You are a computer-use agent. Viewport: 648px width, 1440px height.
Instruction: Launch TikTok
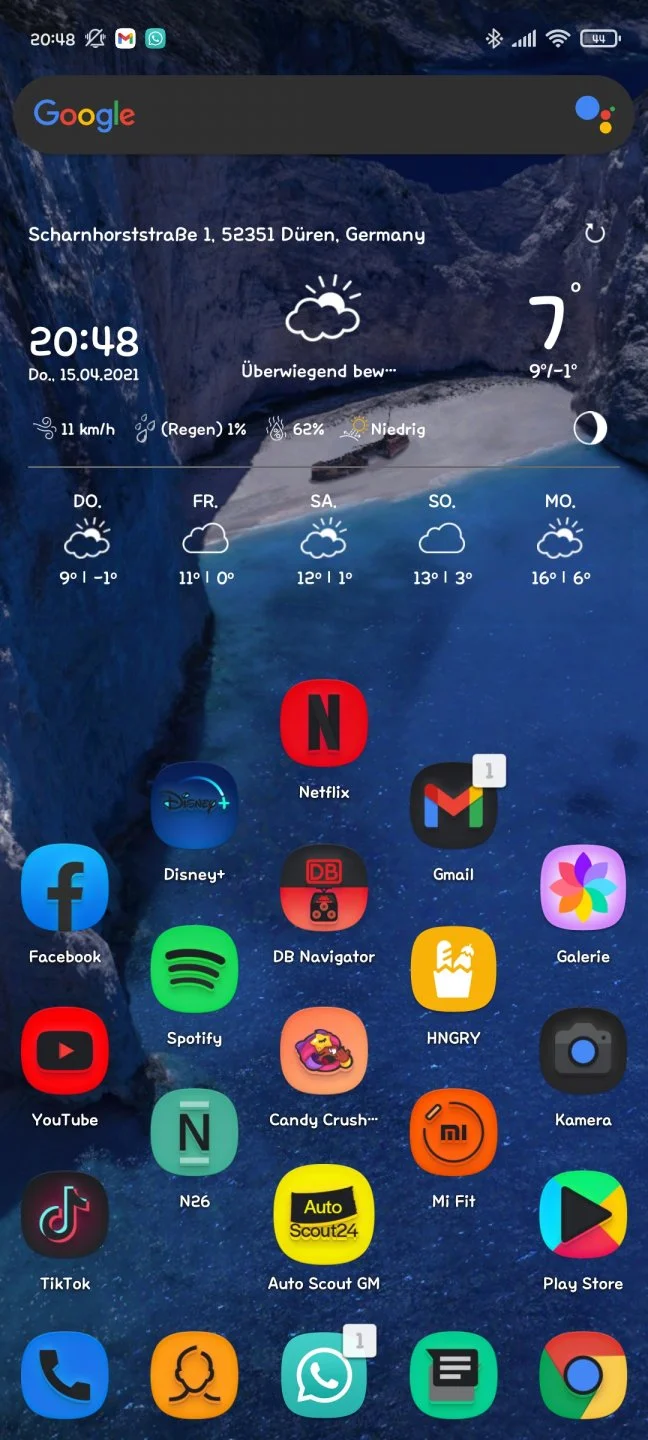(x=65, y=1215)
